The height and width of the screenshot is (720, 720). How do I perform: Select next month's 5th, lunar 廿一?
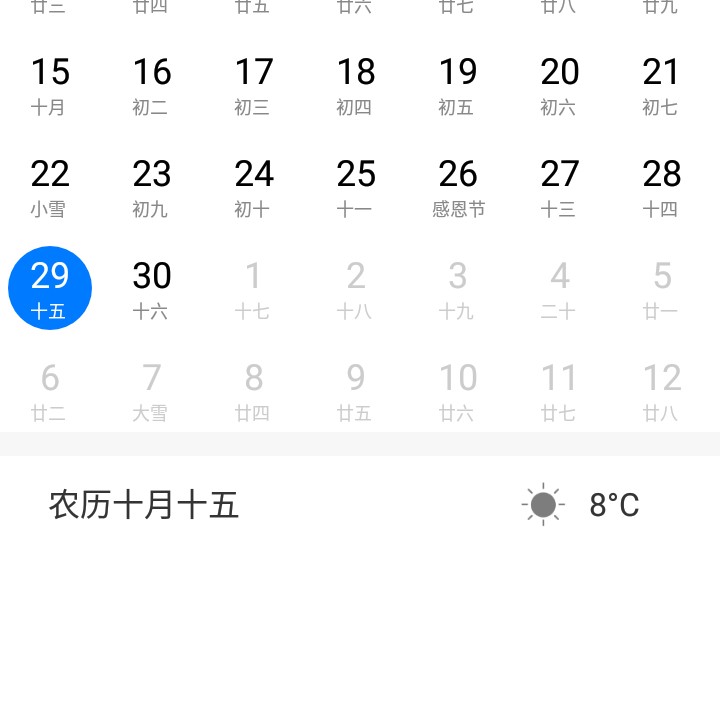pos(661,289)
